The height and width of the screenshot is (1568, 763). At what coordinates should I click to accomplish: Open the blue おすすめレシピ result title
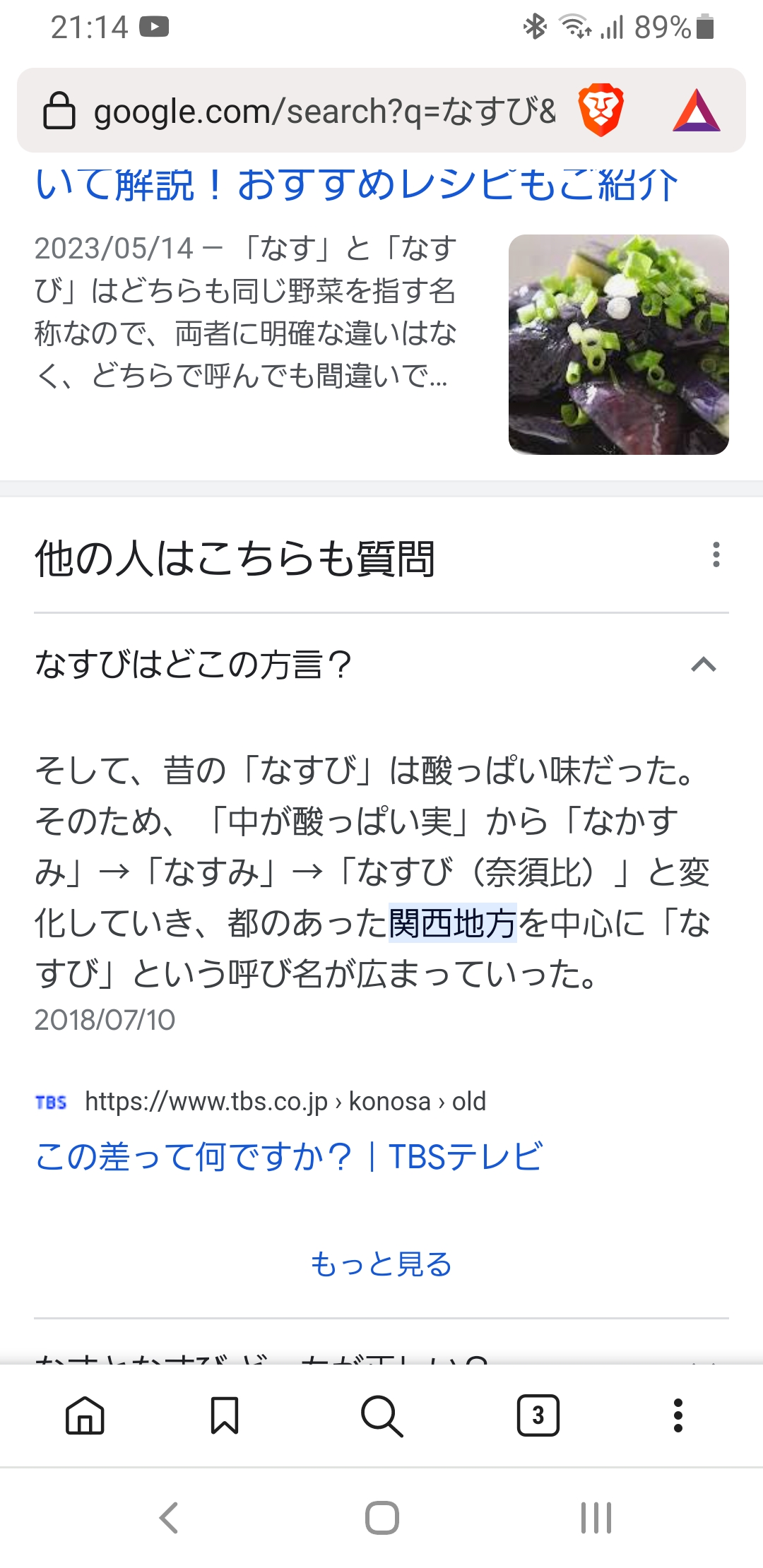[357, 185]
